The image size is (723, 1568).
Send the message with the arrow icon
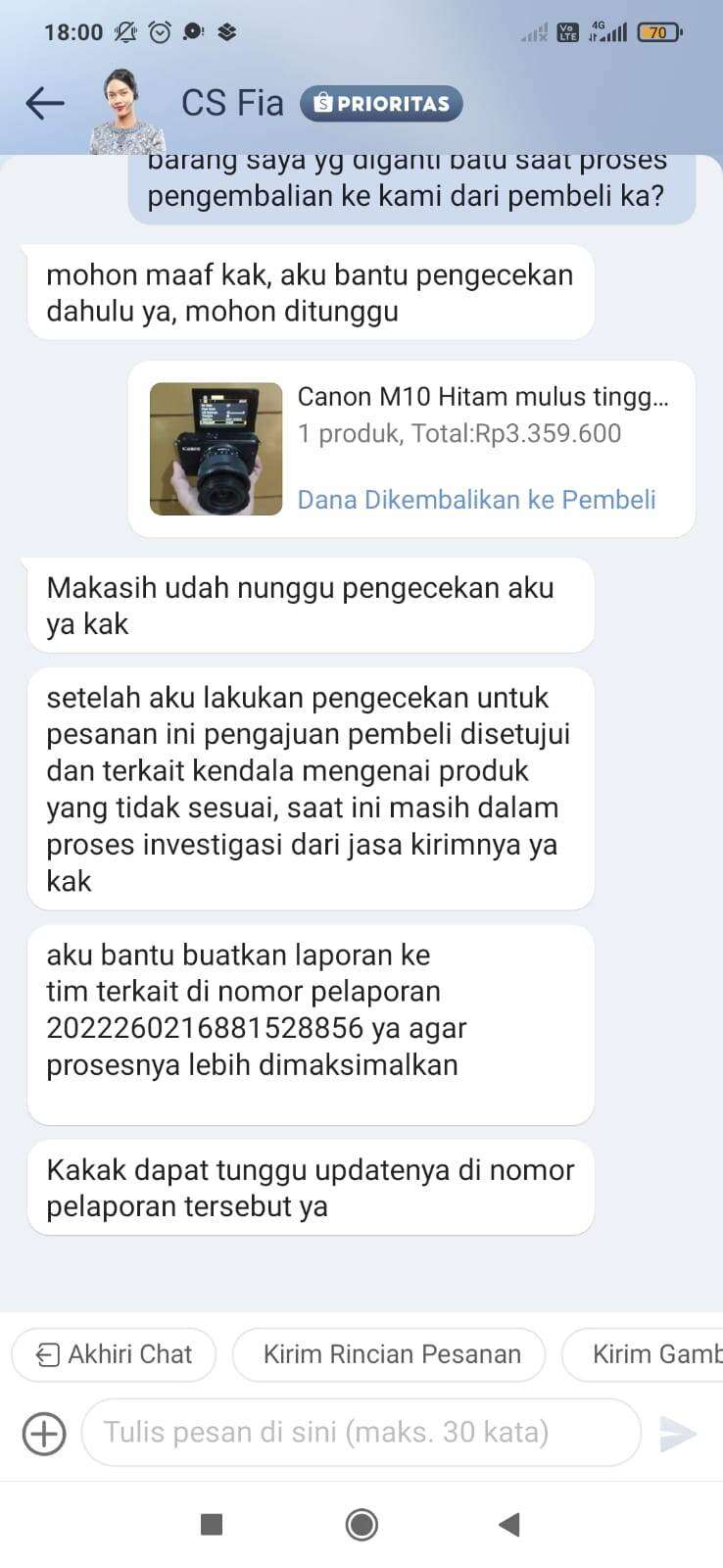677,1433
